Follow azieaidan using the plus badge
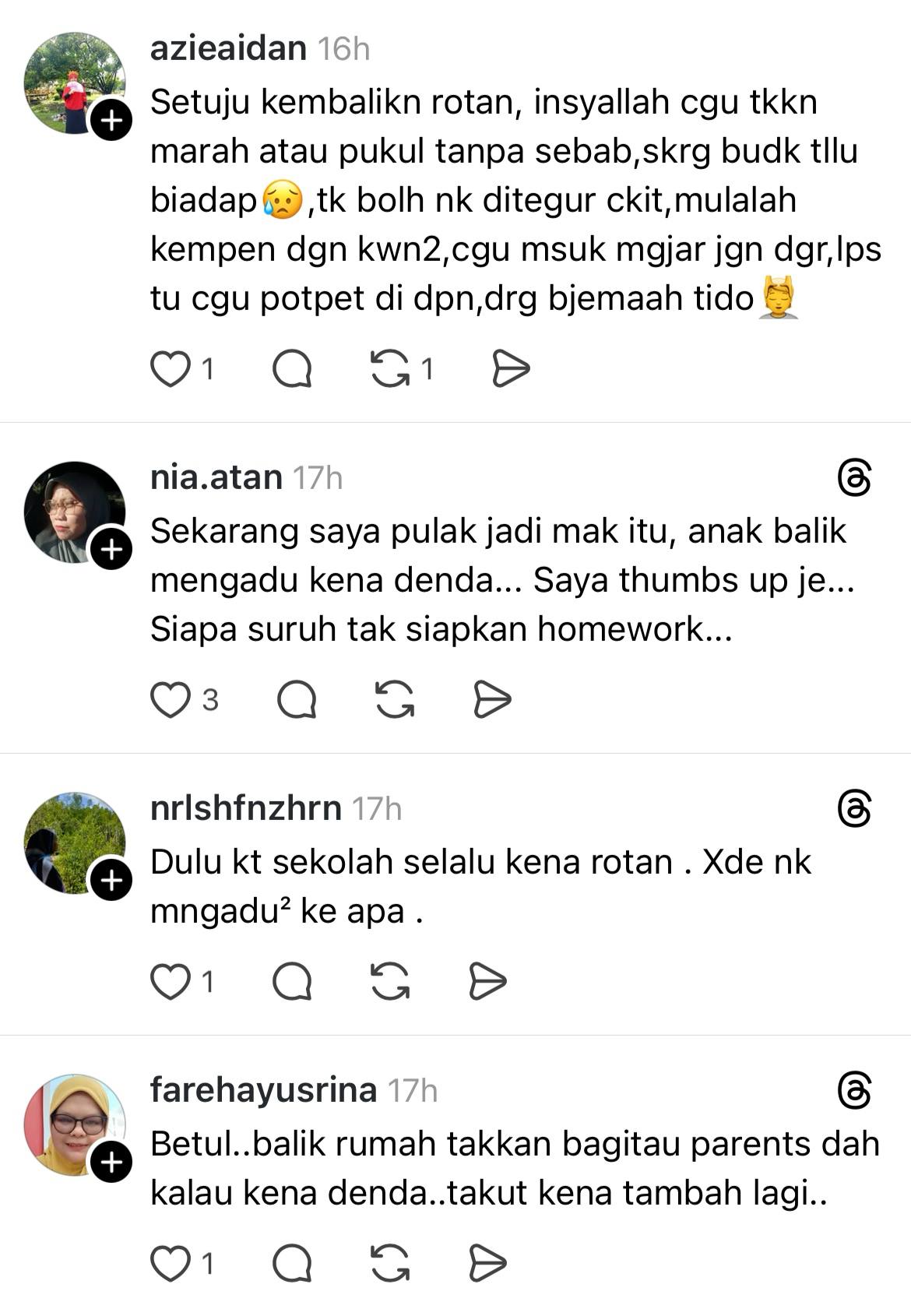This screenshot has height=1316, width=911. 112,120
